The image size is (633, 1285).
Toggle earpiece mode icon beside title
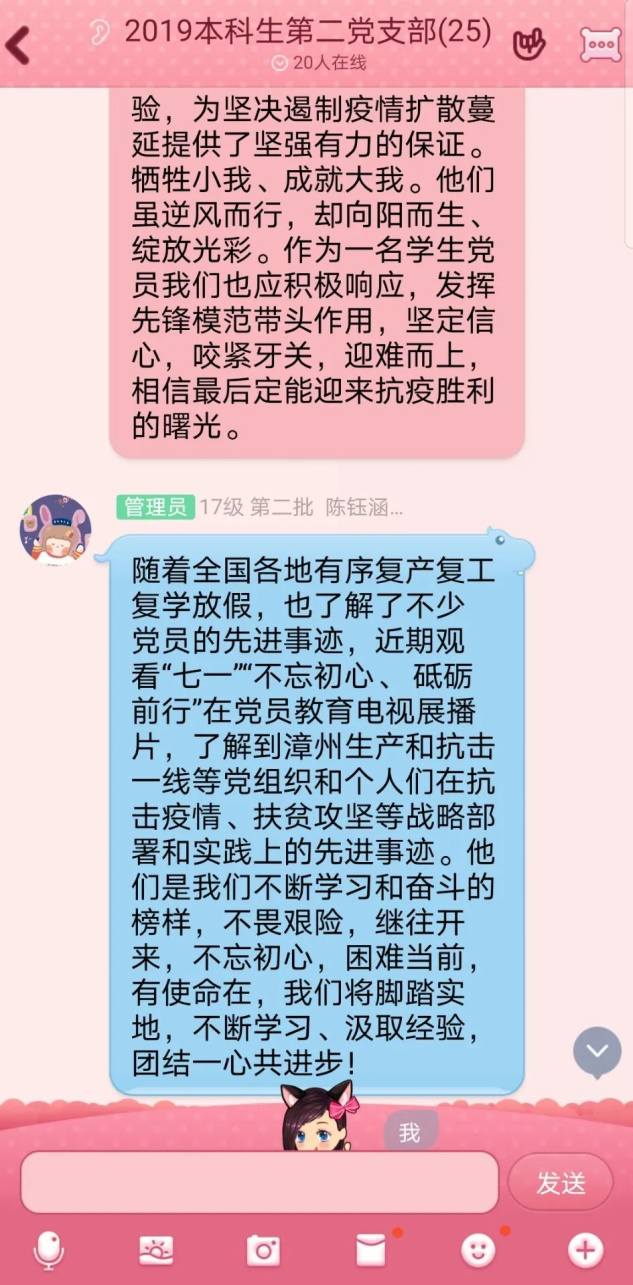99,33
